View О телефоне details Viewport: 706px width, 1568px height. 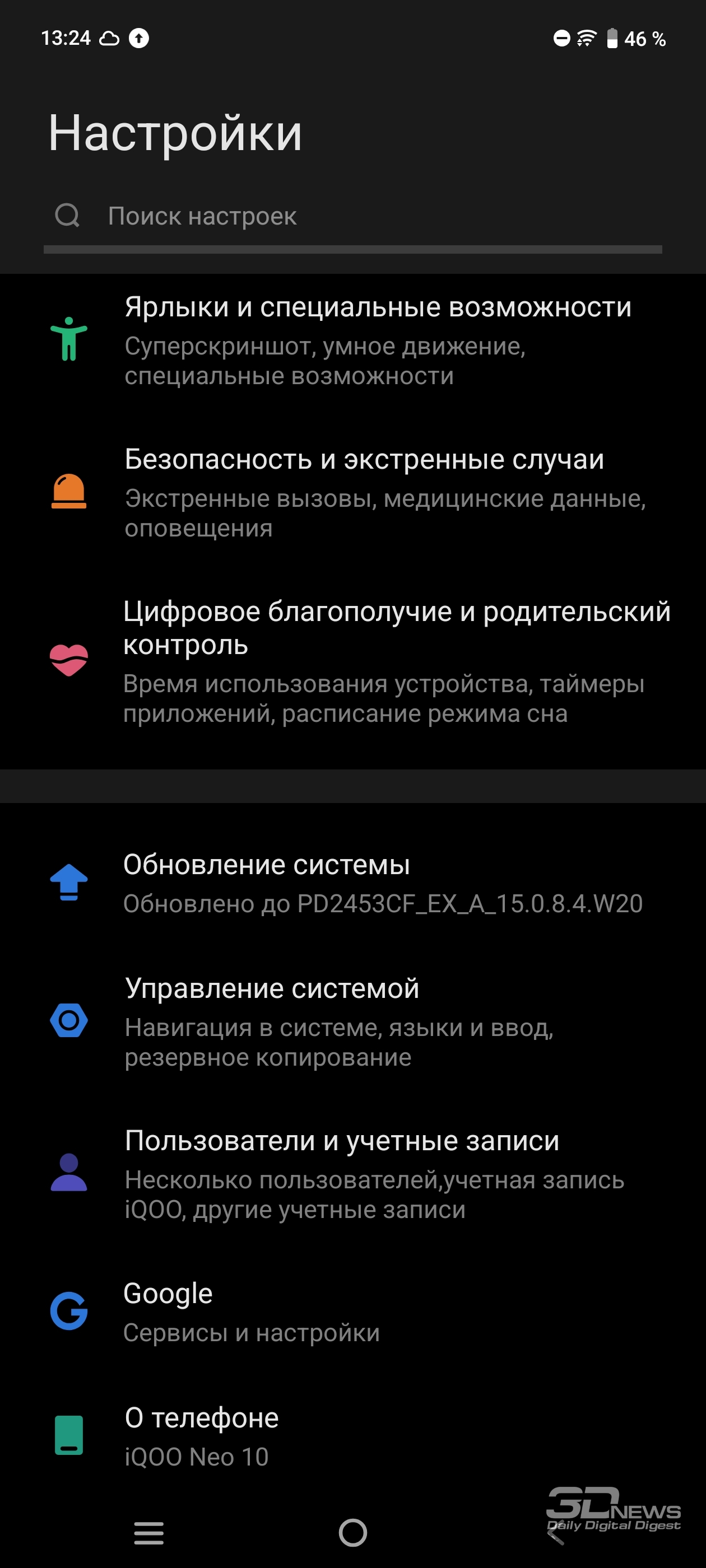click(352, 1436)
